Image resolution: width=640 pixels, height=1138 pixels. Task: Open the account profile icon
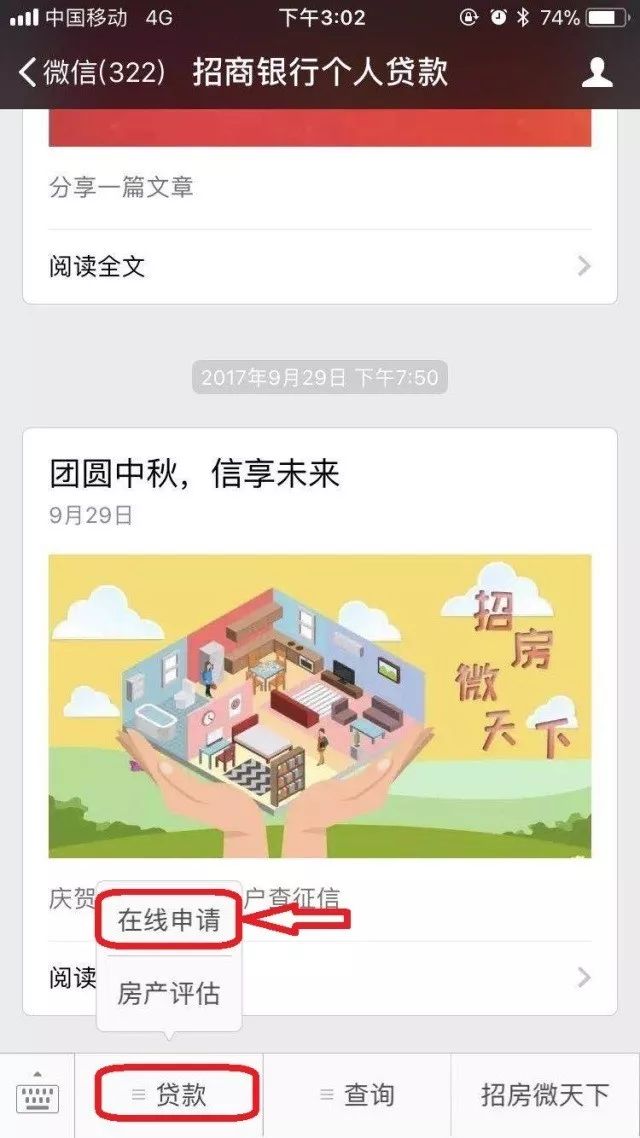[597, 72]
